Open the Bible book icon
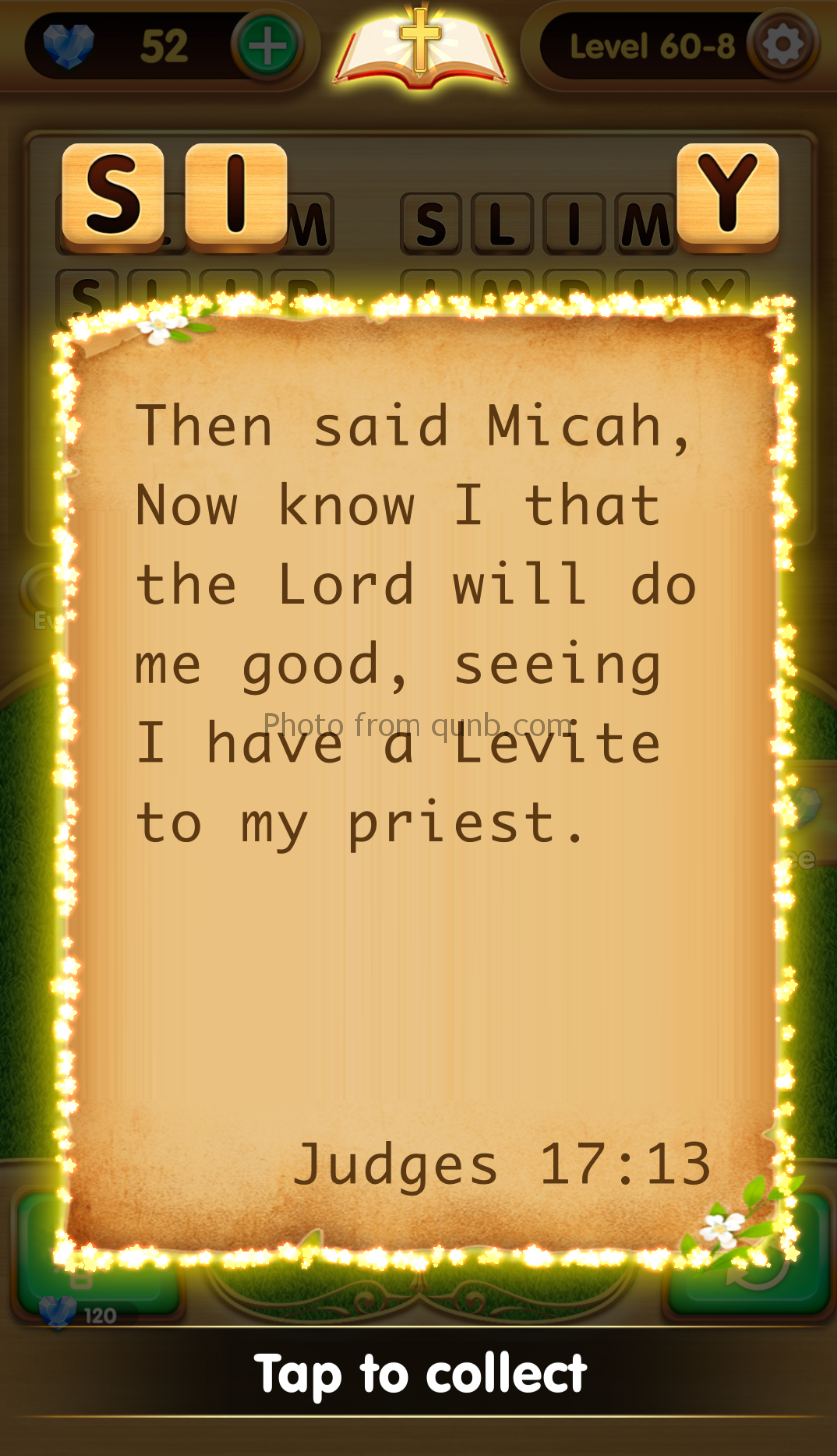Screen dimensions: 837x1456 419,48
